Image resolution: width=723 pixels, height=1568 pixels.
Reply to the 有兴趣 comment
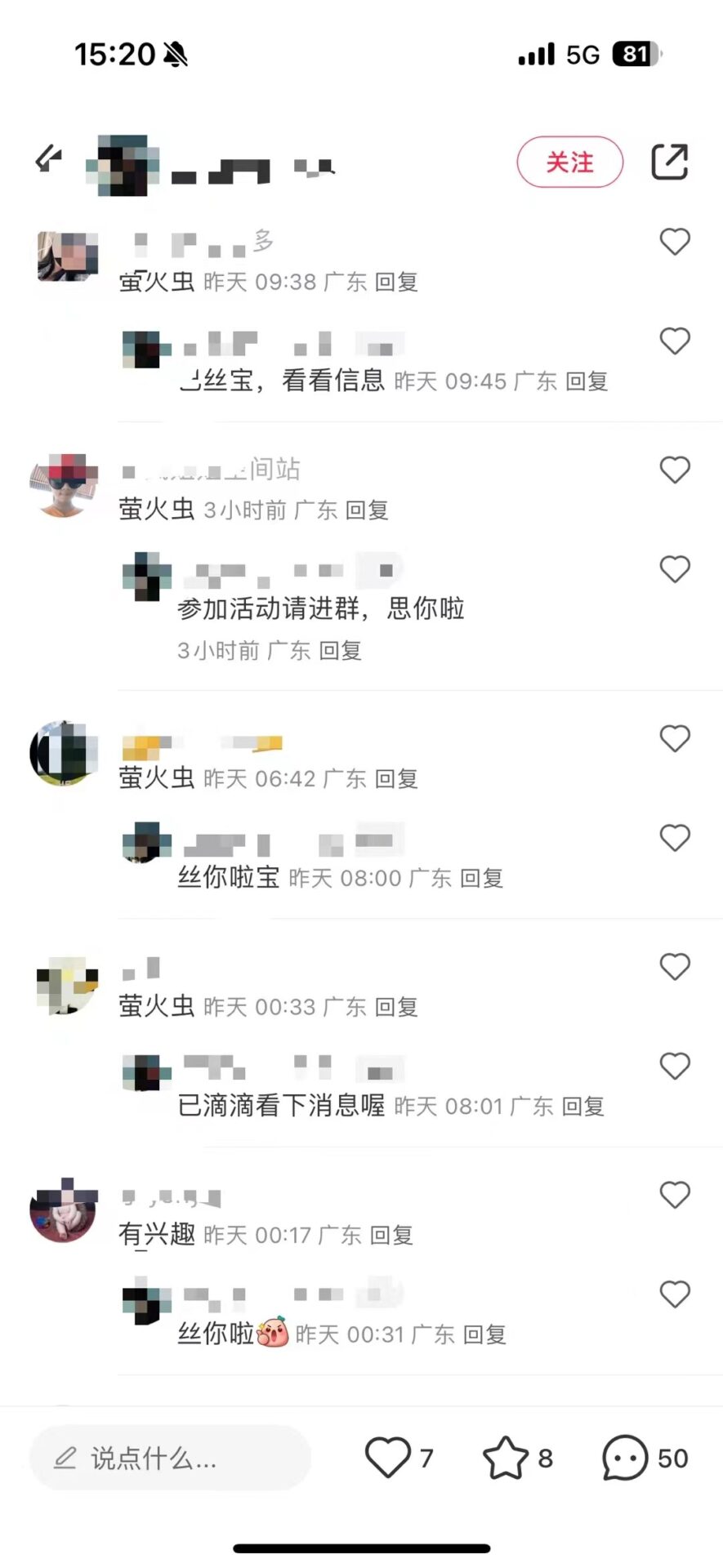(391, 1236)
